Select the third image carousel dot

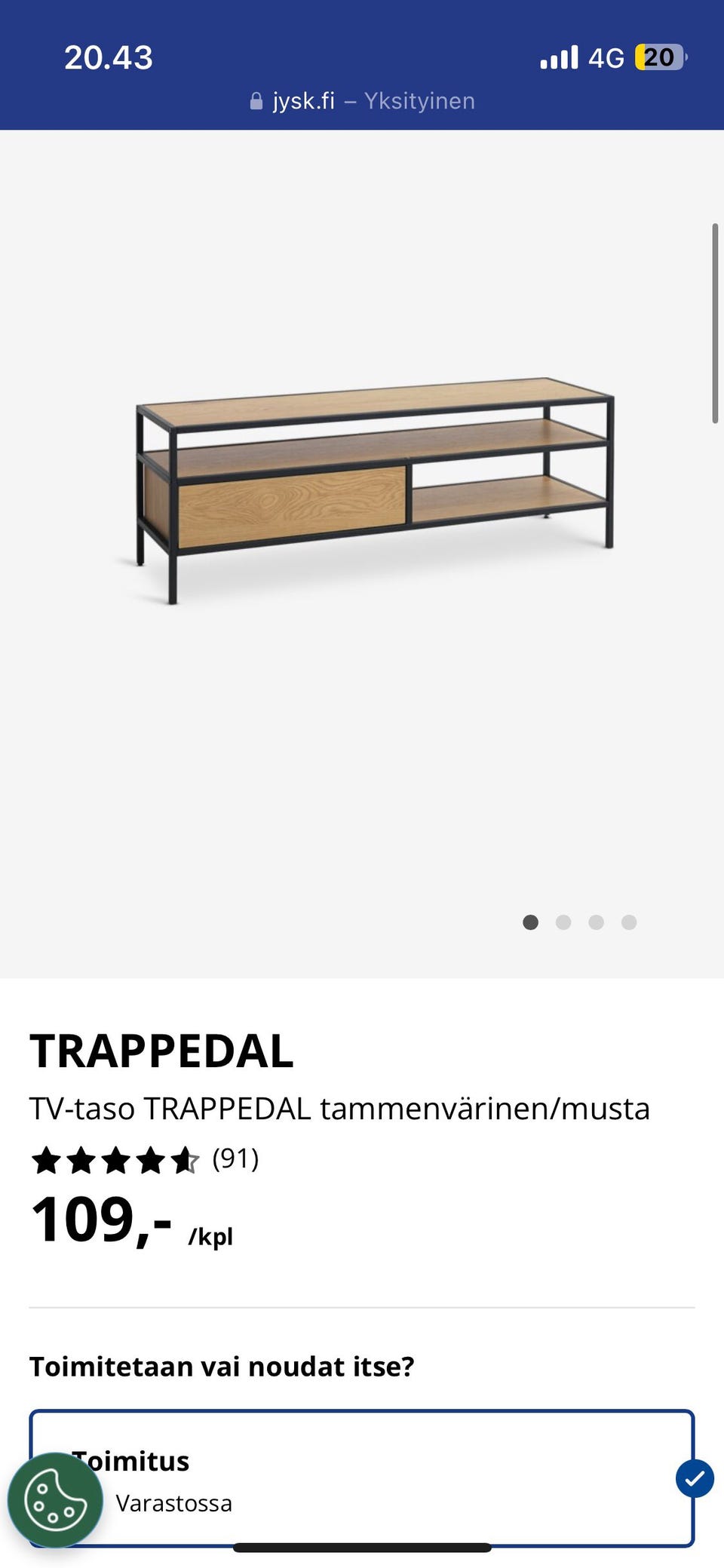click(596, 922)
